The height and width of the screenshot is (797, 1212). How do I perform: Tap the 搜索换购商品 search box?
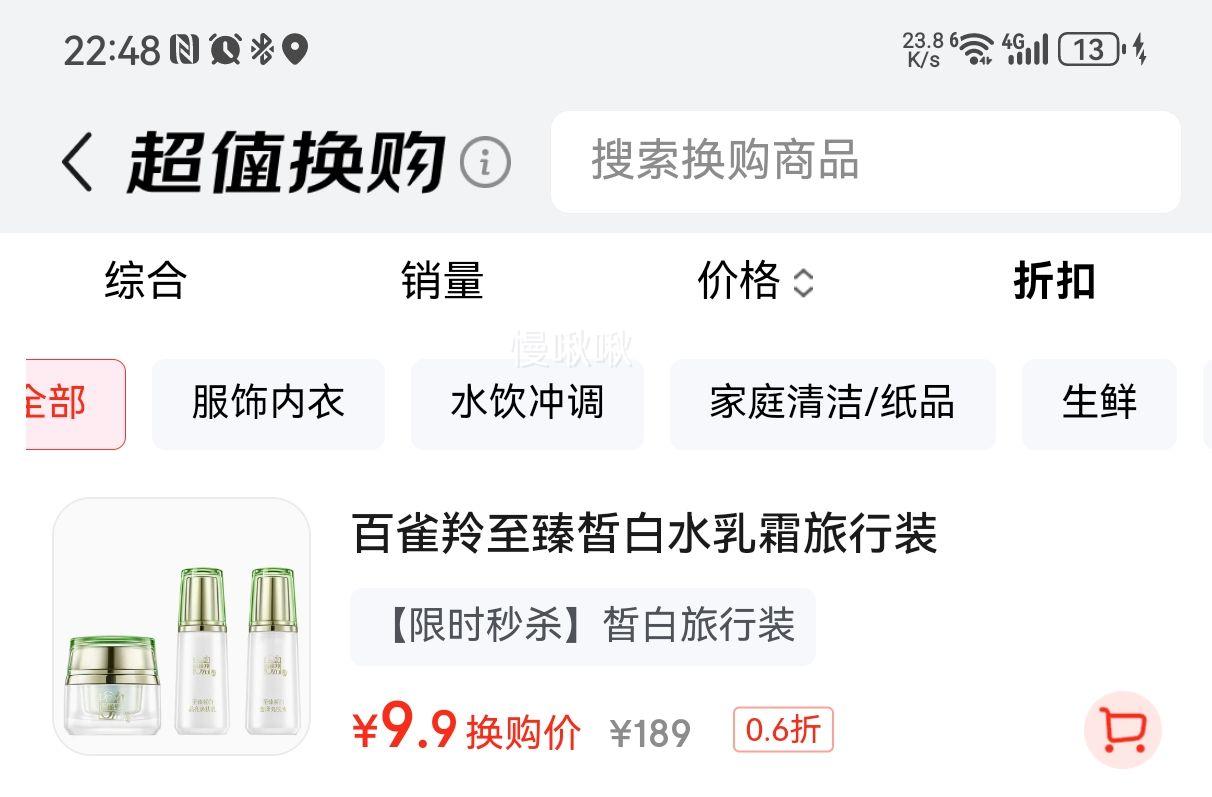pyautogui.click(x=864, y=162)
